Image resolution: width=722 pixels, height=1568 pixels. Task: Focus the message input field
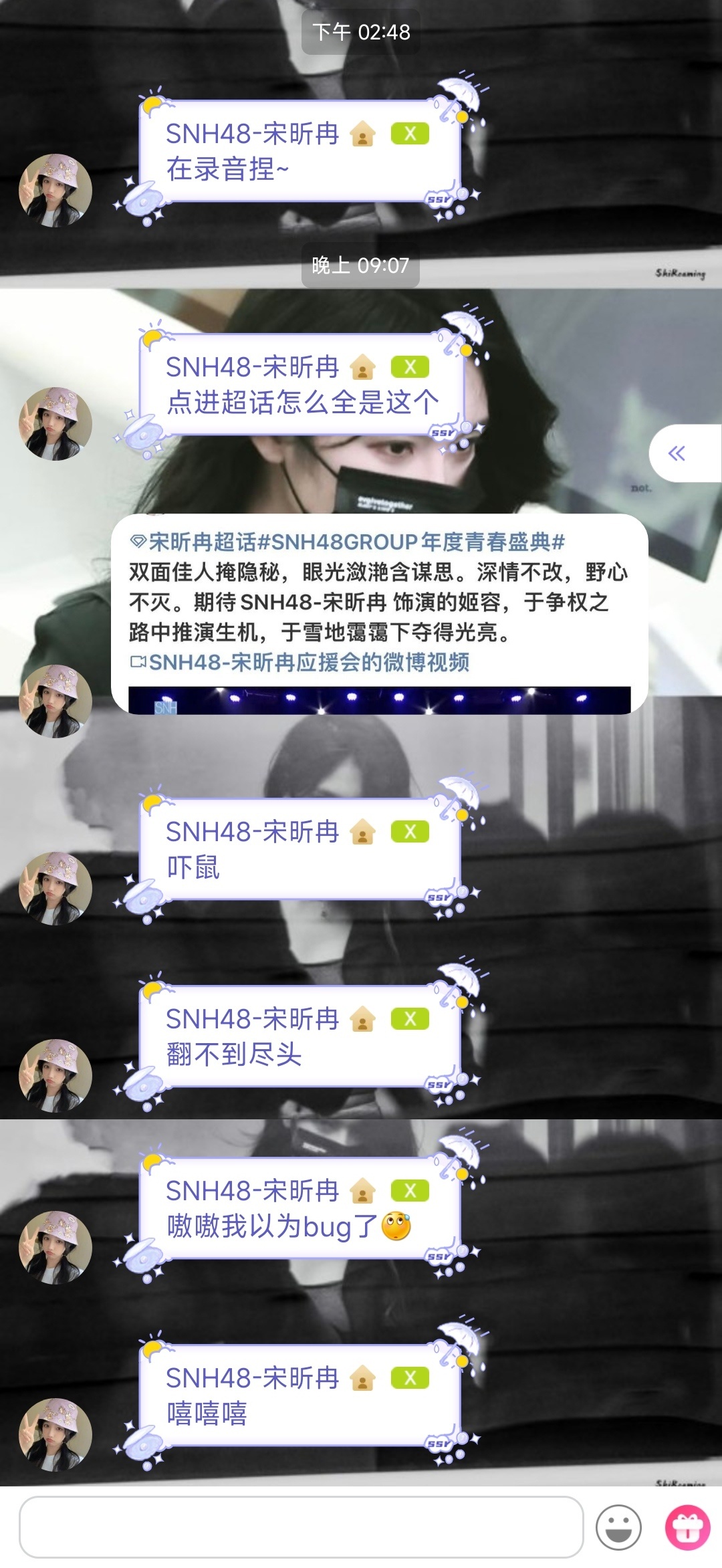coord(301,1527)
